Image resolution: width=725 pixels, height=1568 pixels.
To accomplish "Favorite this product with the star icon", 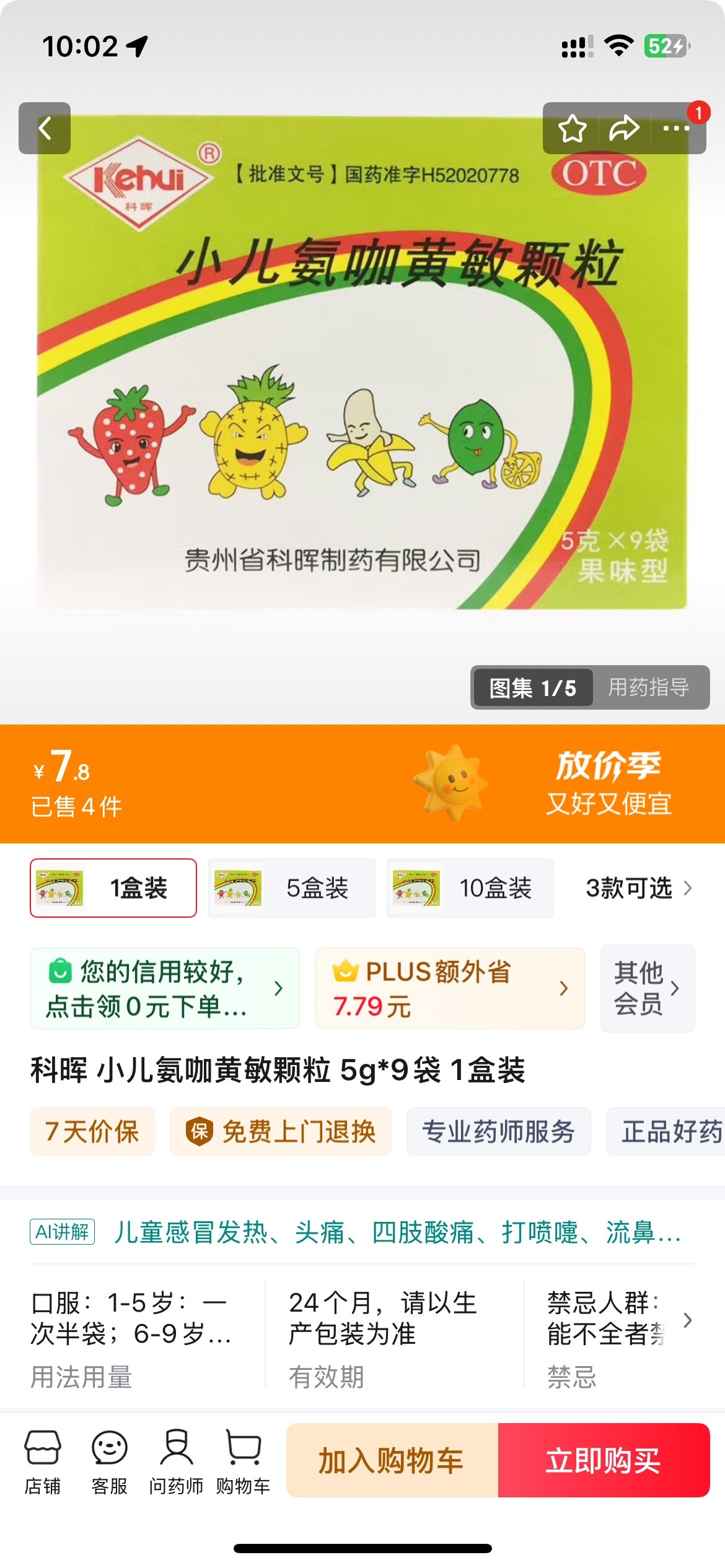I will pos(572,128).
